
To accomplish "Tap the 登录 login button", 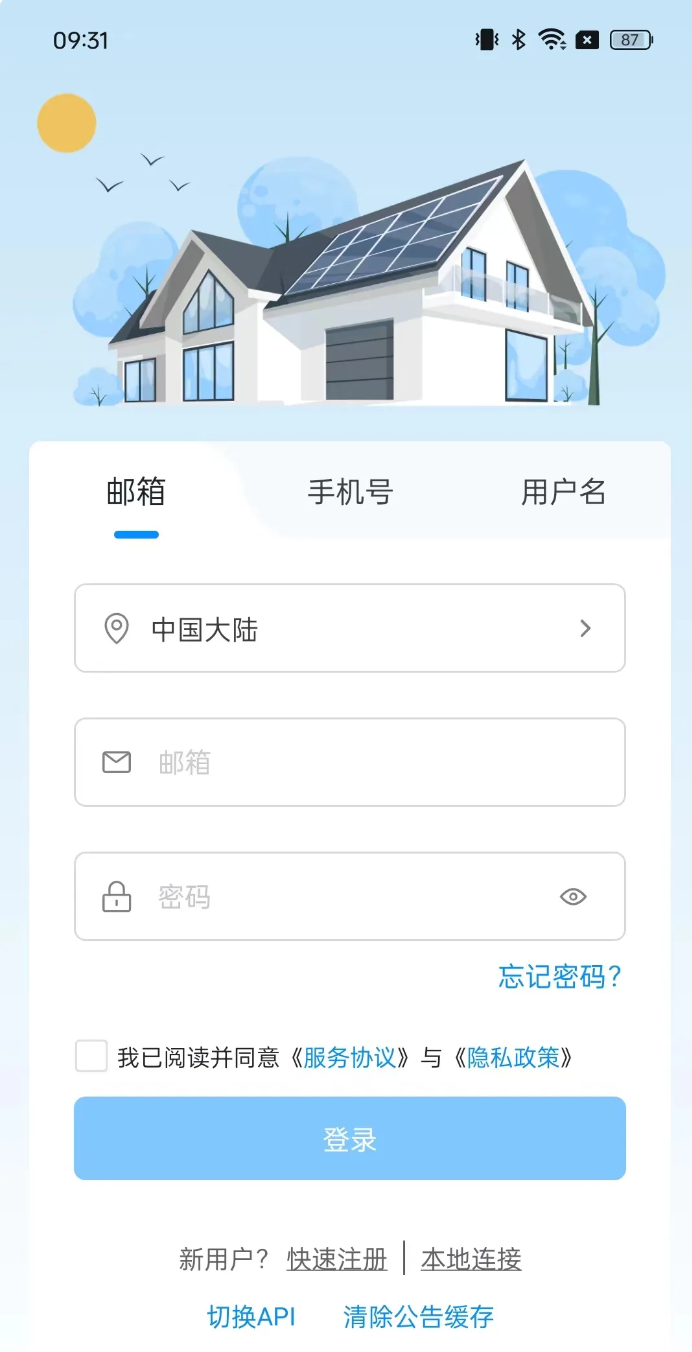I will 350,1138.
